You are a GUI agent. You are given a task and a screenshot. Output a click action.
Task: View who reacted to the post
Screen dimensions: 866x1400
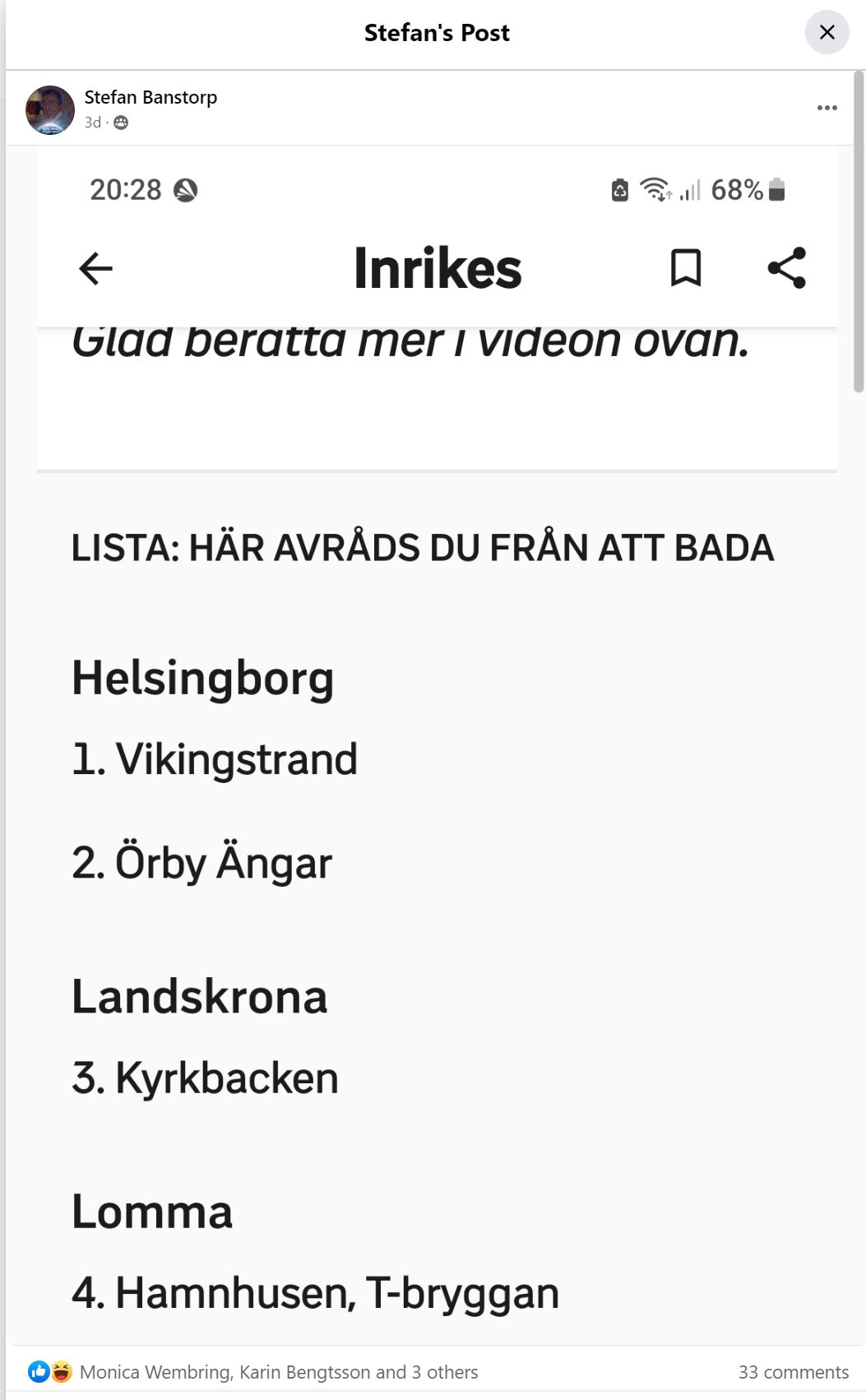click(x=279, y=1372)
